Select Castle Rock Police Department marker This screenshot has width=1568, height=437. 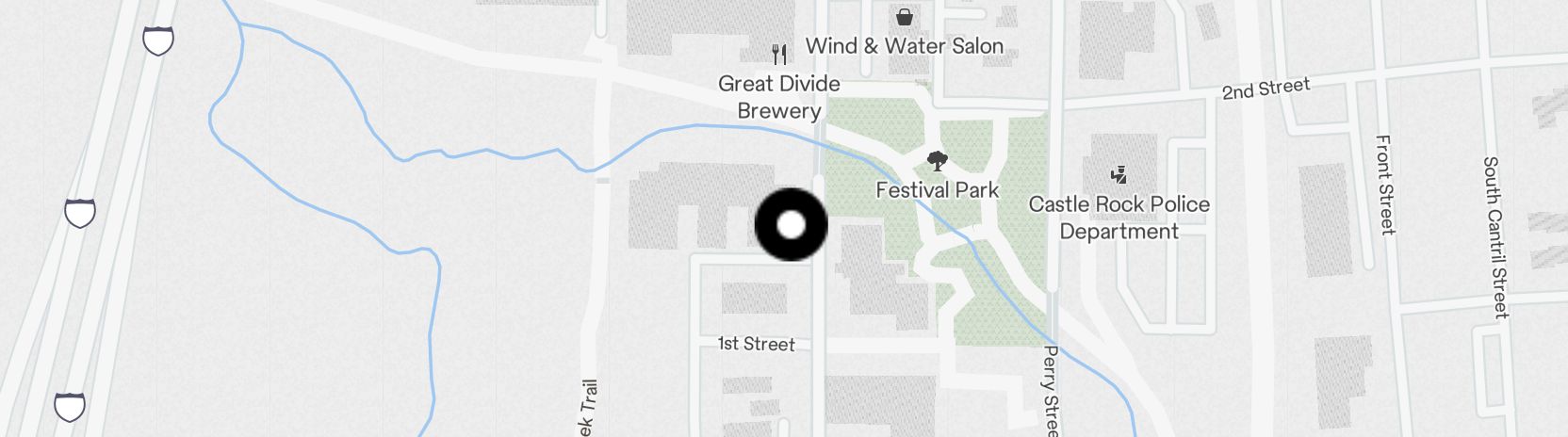tap(1119, 175)
